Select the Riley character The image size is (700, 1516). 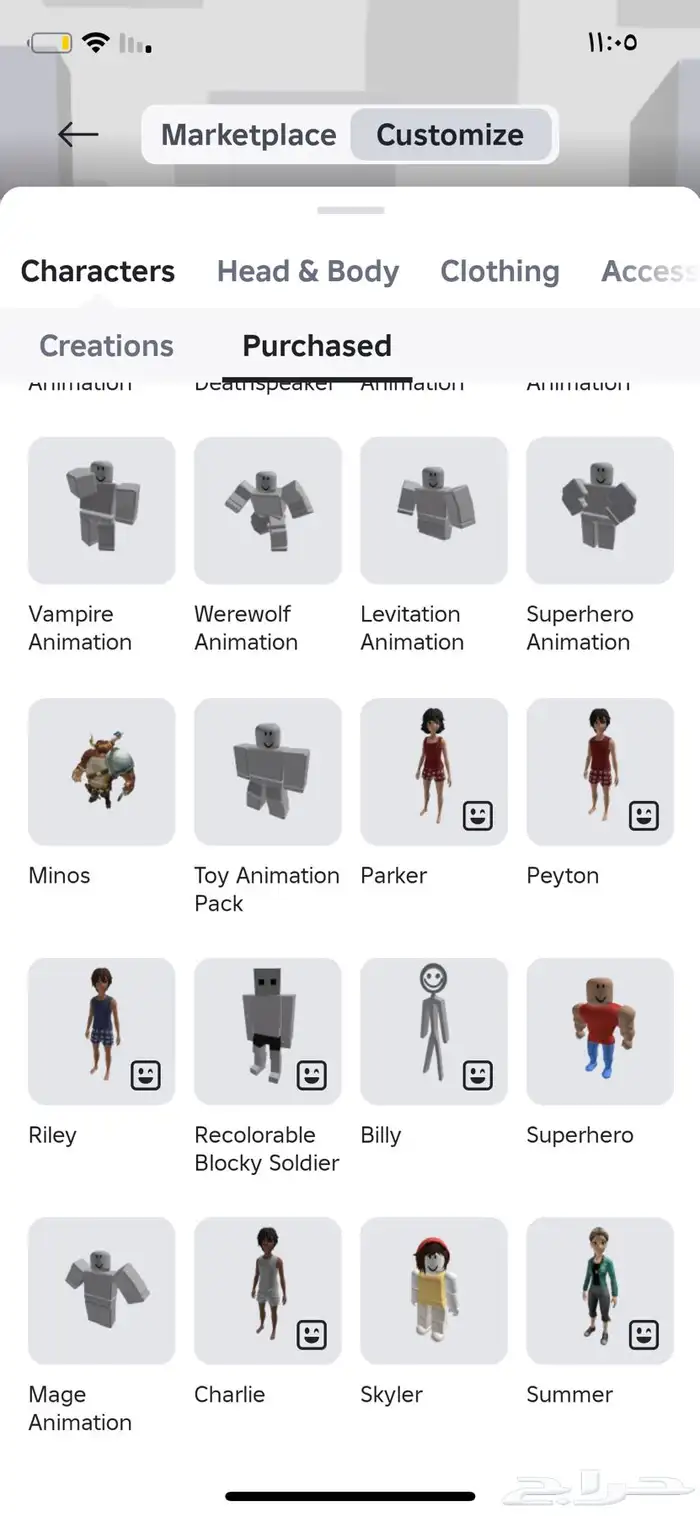tap(102, 1031)
